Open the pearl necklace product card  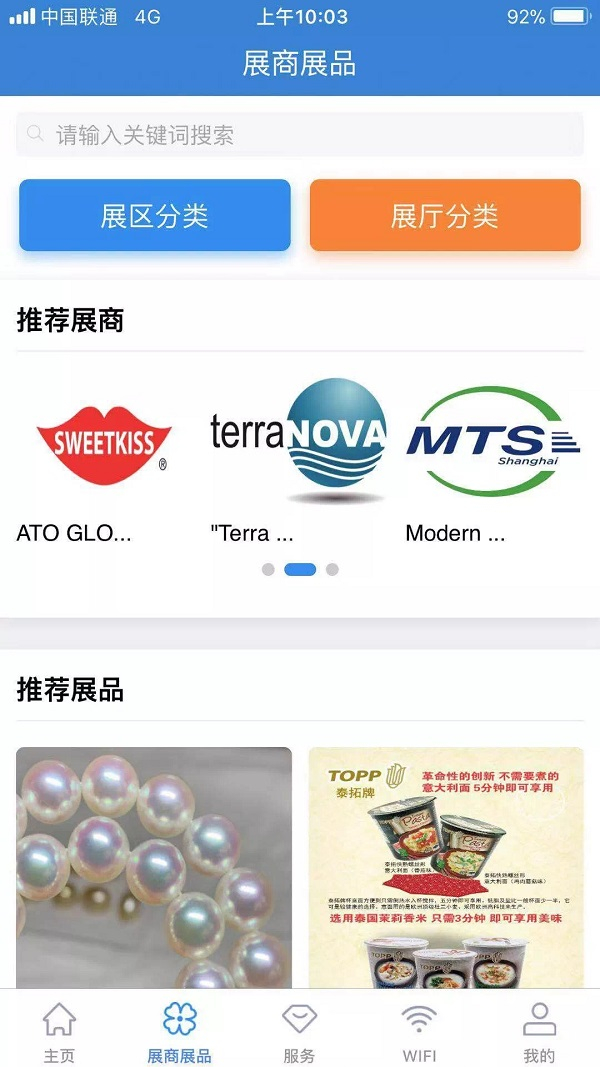(x=154, y=867)
